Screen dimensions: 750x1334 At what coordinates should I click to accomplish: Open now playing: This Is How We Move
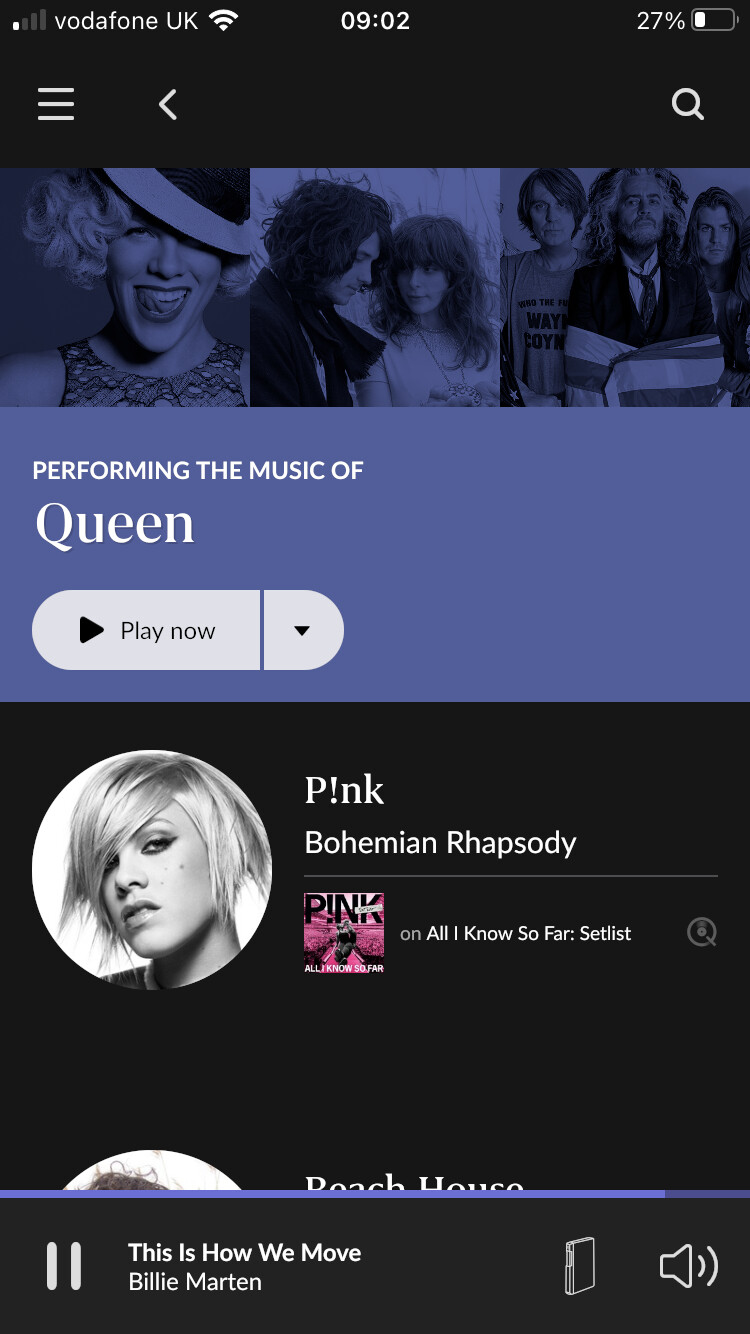(x=245, y=1266)
